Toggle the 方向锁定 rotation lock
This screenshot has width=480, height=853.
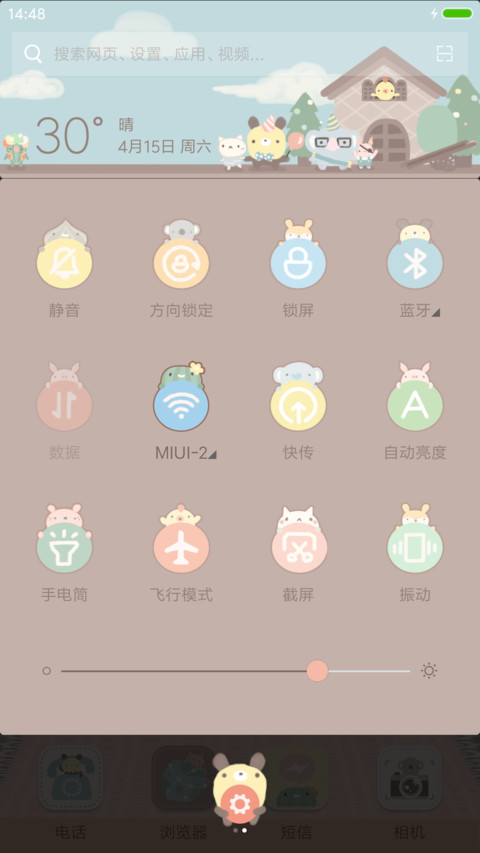[181, 263]
